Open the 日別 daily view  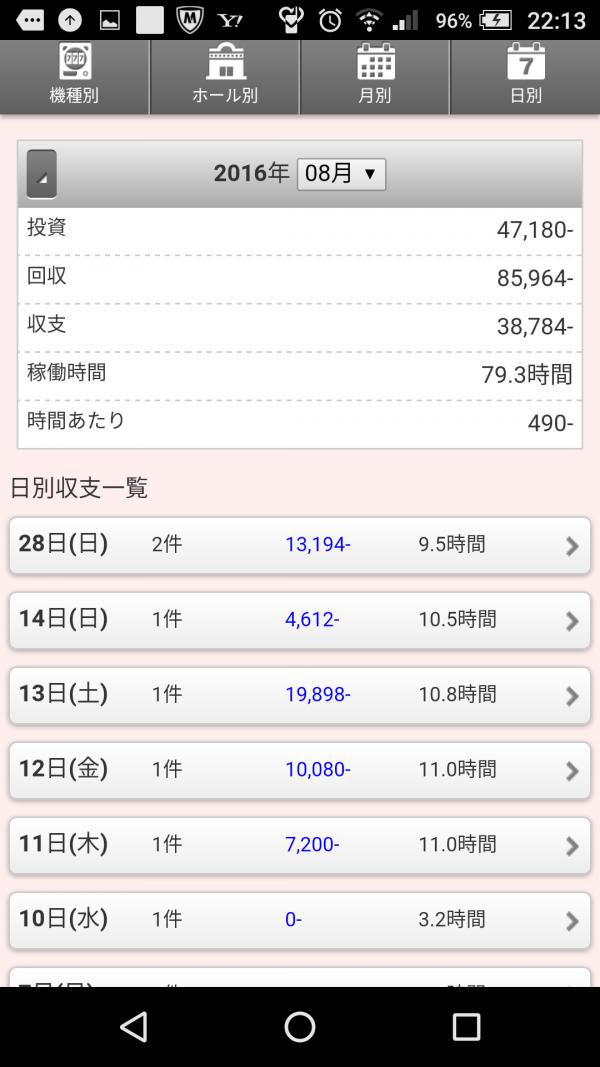click(525, 77)
